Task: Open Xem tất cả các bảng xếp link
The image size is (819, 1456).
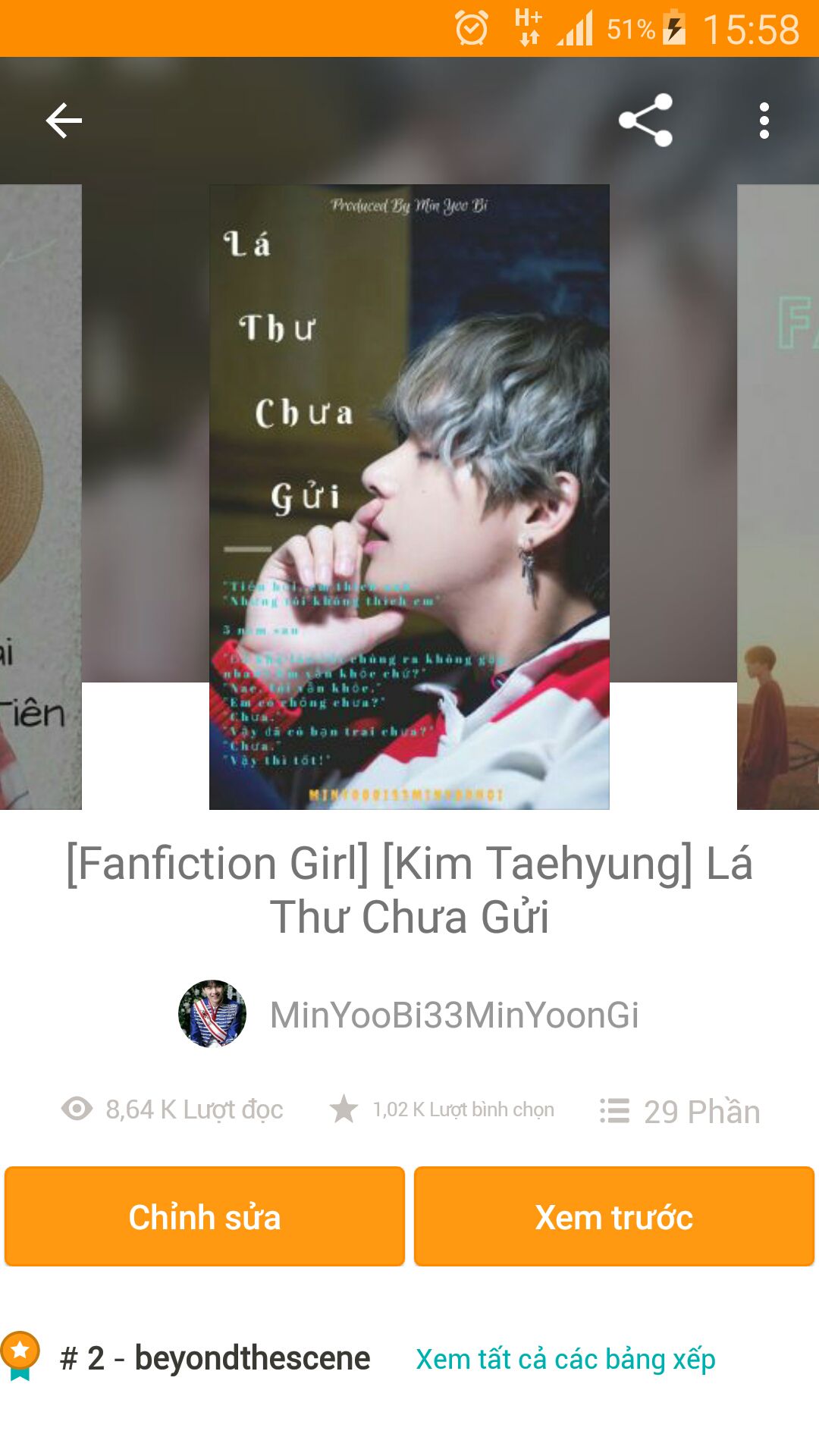Action: coord(565,1359)
